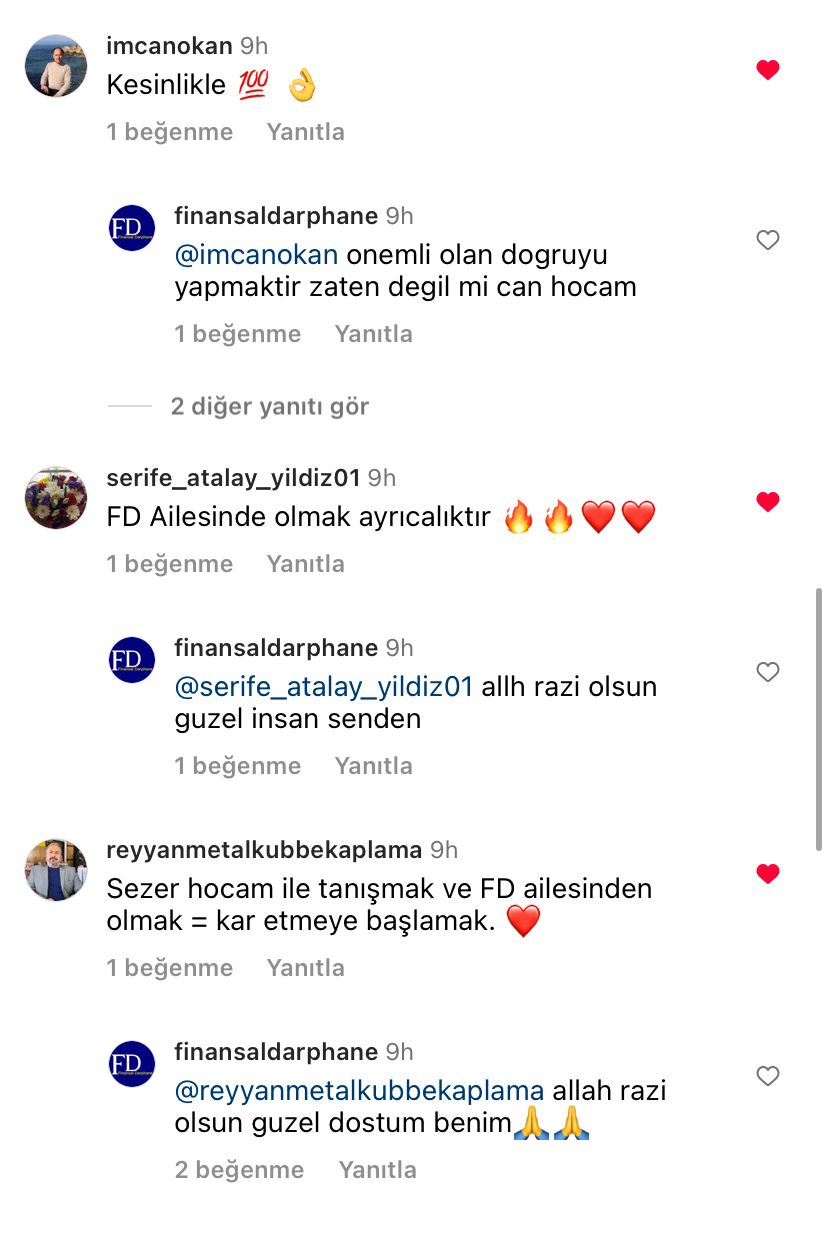
Task: Tap Yanıtla under the 'onemli olan dogruyu' reply
Action: coord(373,334)
